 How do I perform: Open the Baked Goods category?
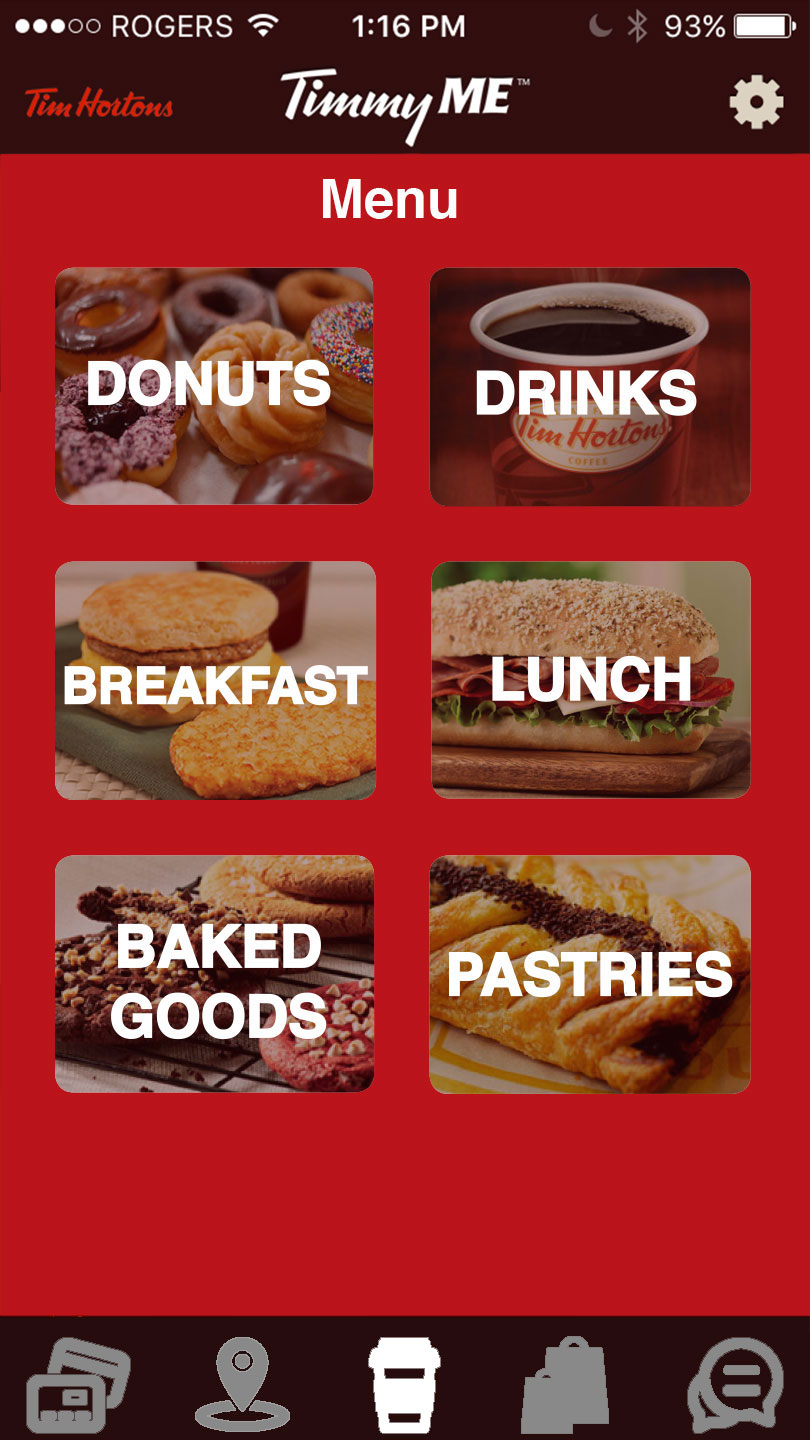(215, 974)
